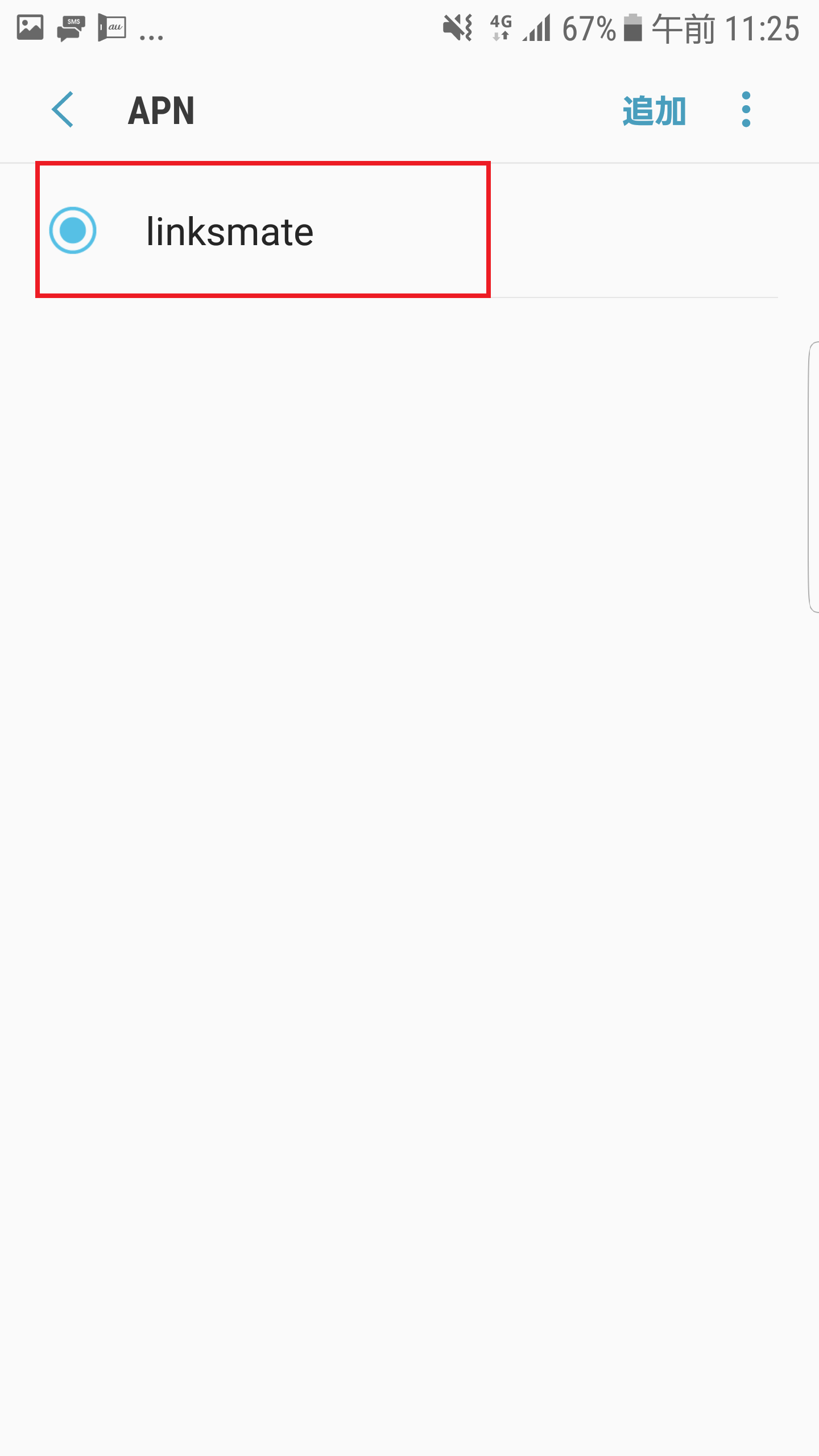Select the linksmate radio button

[x=73, y=230]
